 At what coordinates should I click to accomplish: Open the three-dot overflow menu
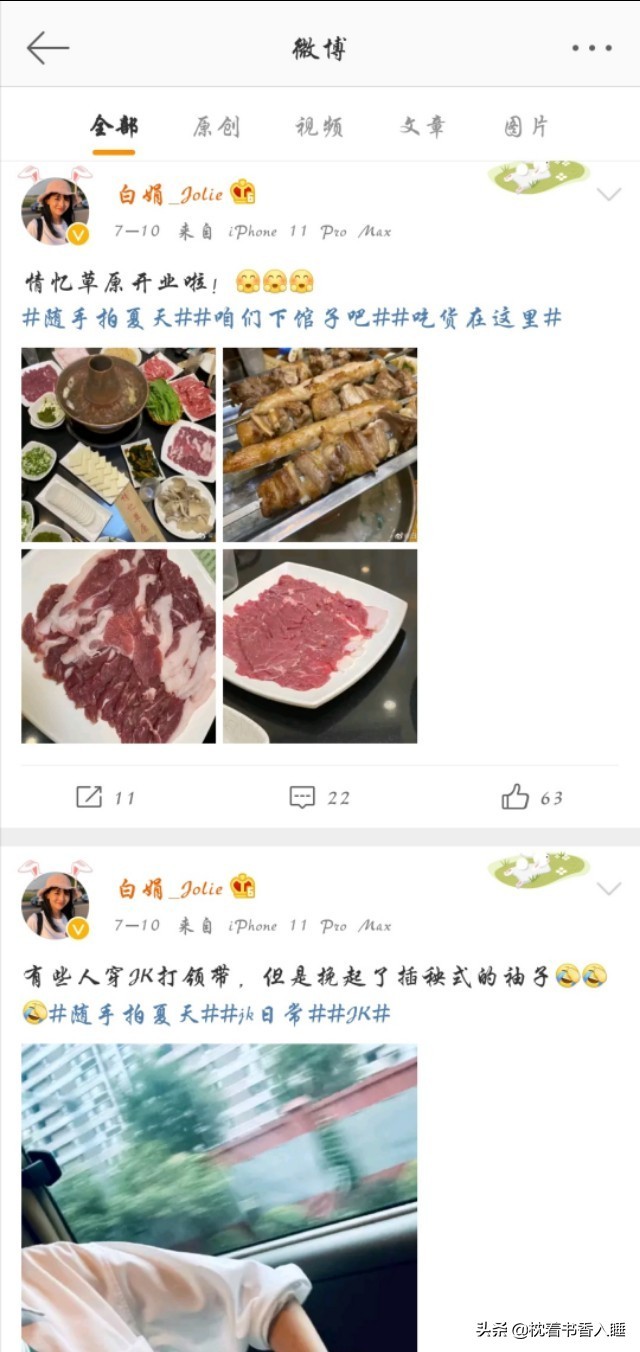pos(591,47)
